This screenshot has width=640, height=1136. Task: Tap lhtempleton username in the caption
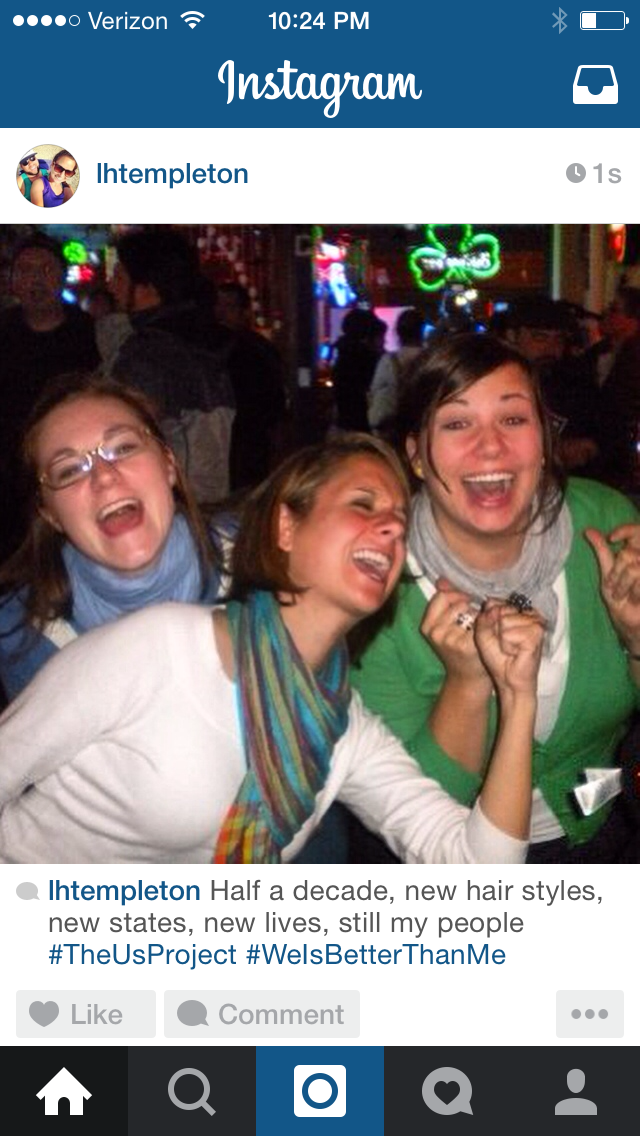pyautogui.click(x=124, y=890)
